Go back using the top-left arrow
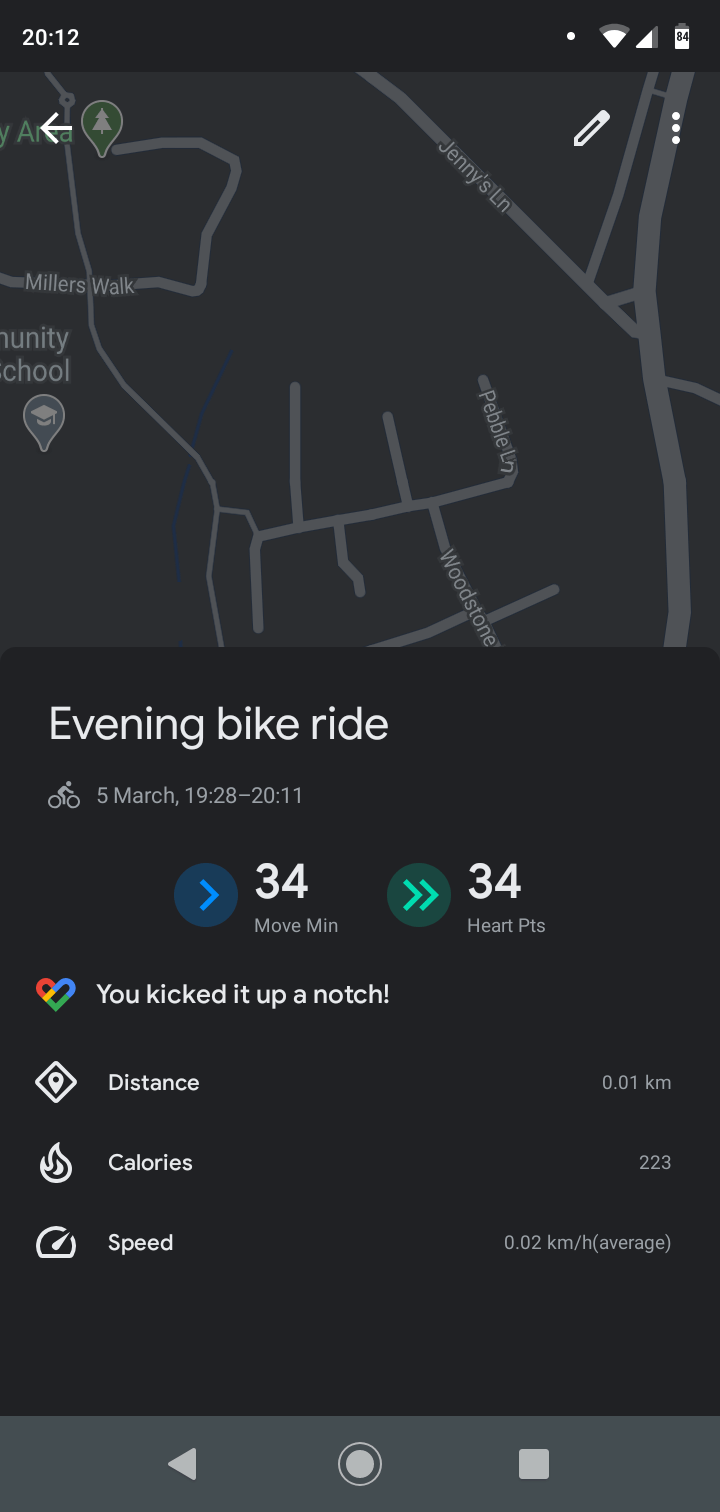720x1512 pixels. coord(55,129)
